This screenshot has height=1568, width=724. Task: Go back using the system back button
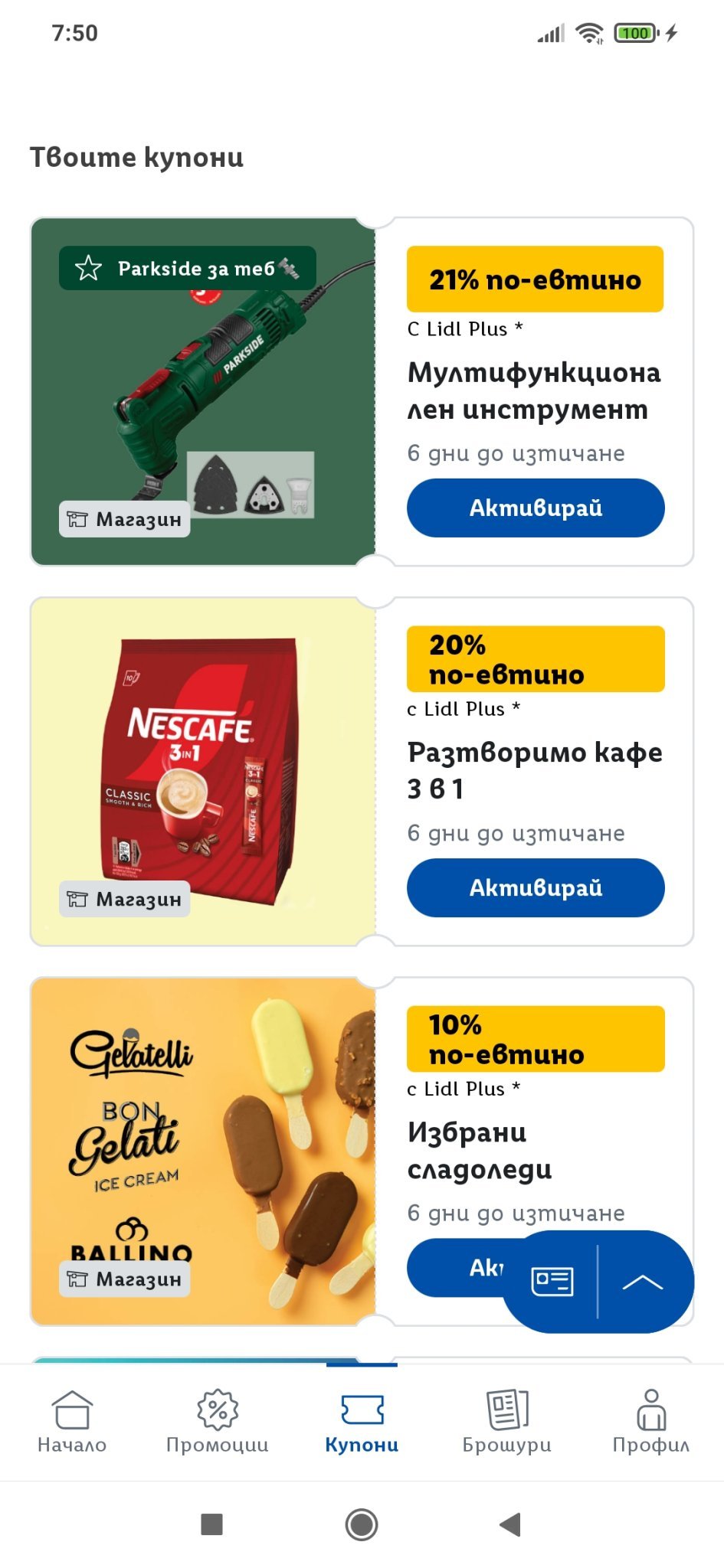click(510, 1524)
